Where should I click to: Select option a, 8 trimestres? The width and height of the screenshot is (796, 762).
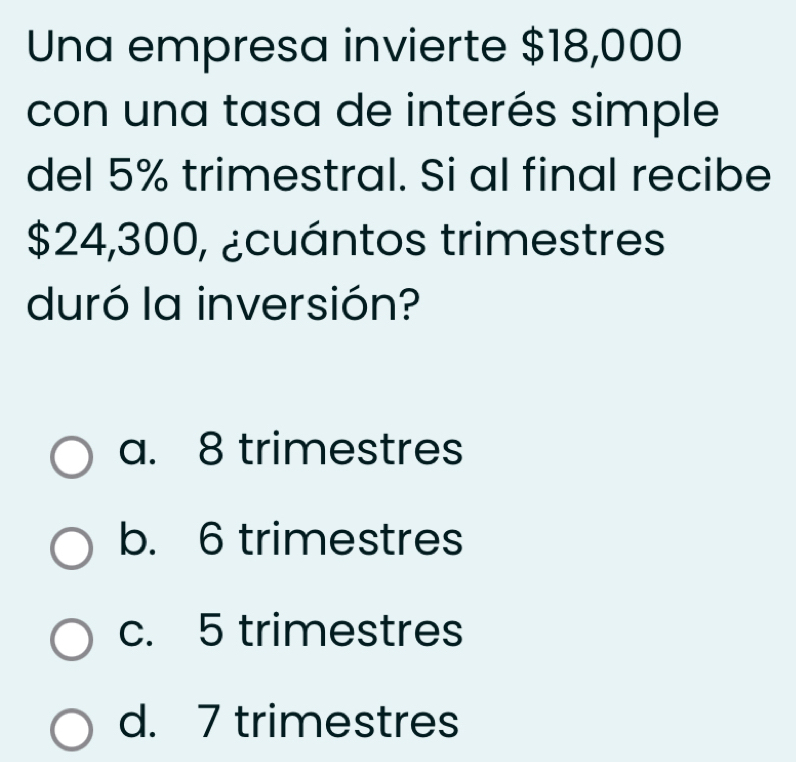click(x=72, y=457)
